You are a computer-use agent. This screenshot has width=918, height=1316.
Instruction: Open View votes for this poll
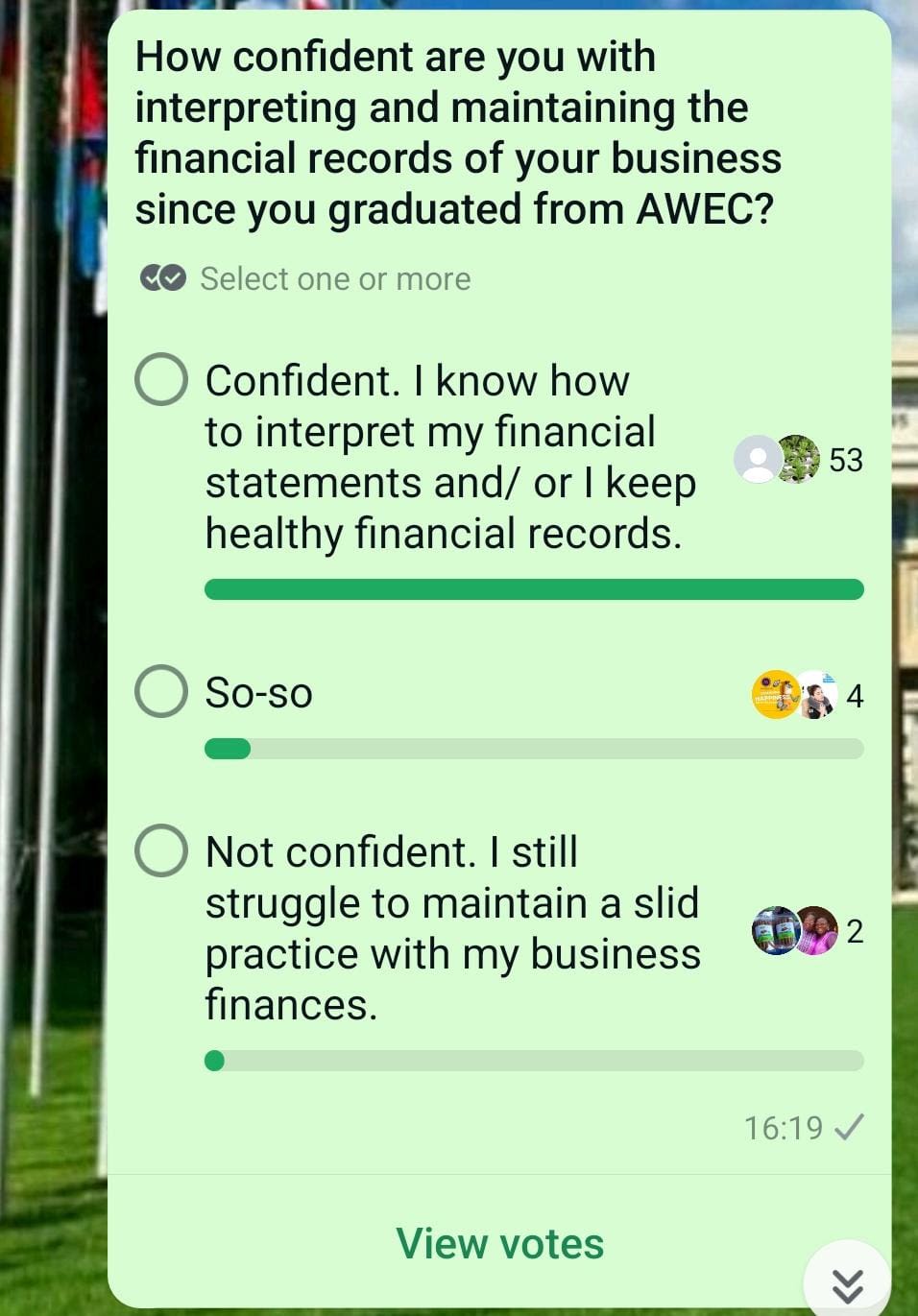(x=499, y=1243)
